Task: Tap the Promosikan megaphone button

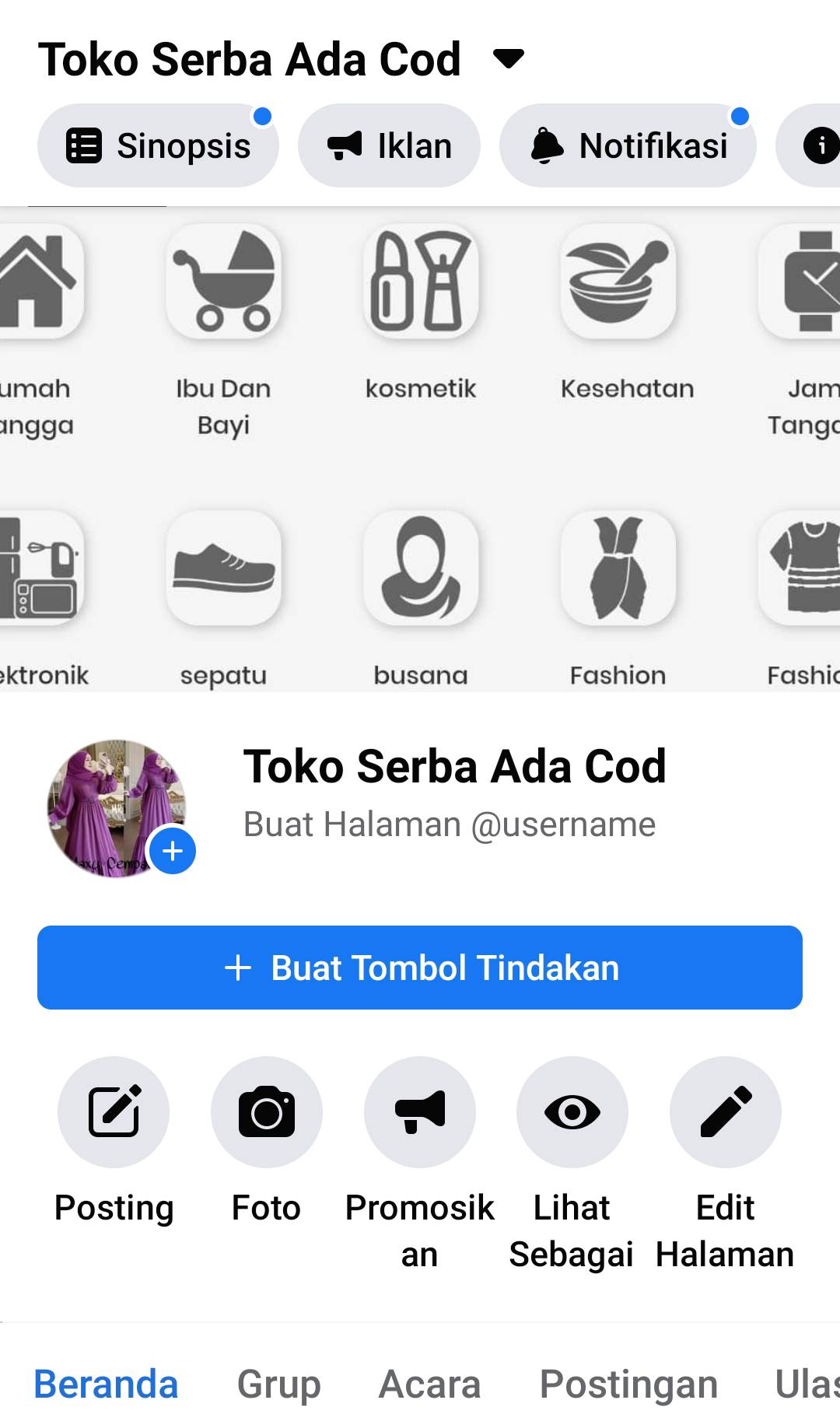Action: click(420, 1112)
